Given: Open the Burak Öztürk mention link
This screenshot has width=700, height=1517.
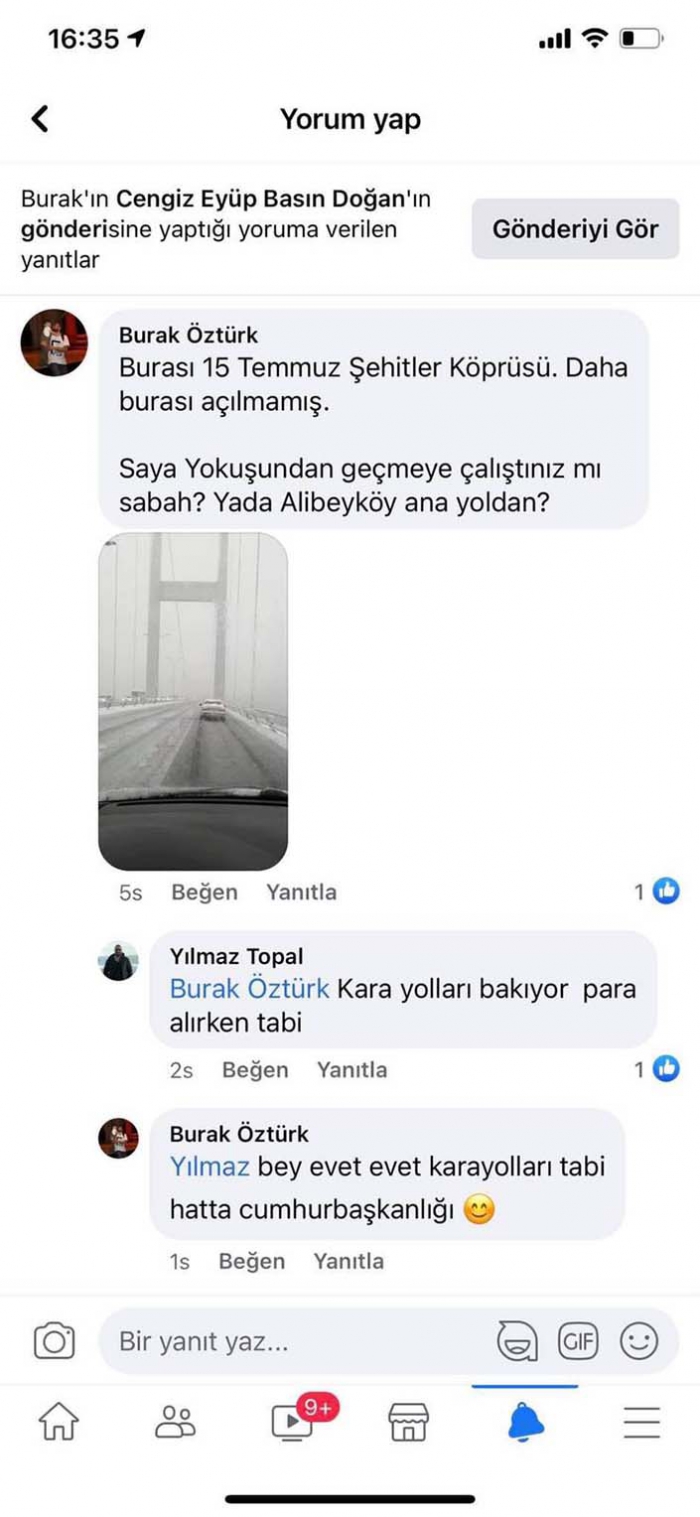Looking at the screenshot, I should pyautogui.click(x=249, y=989).
